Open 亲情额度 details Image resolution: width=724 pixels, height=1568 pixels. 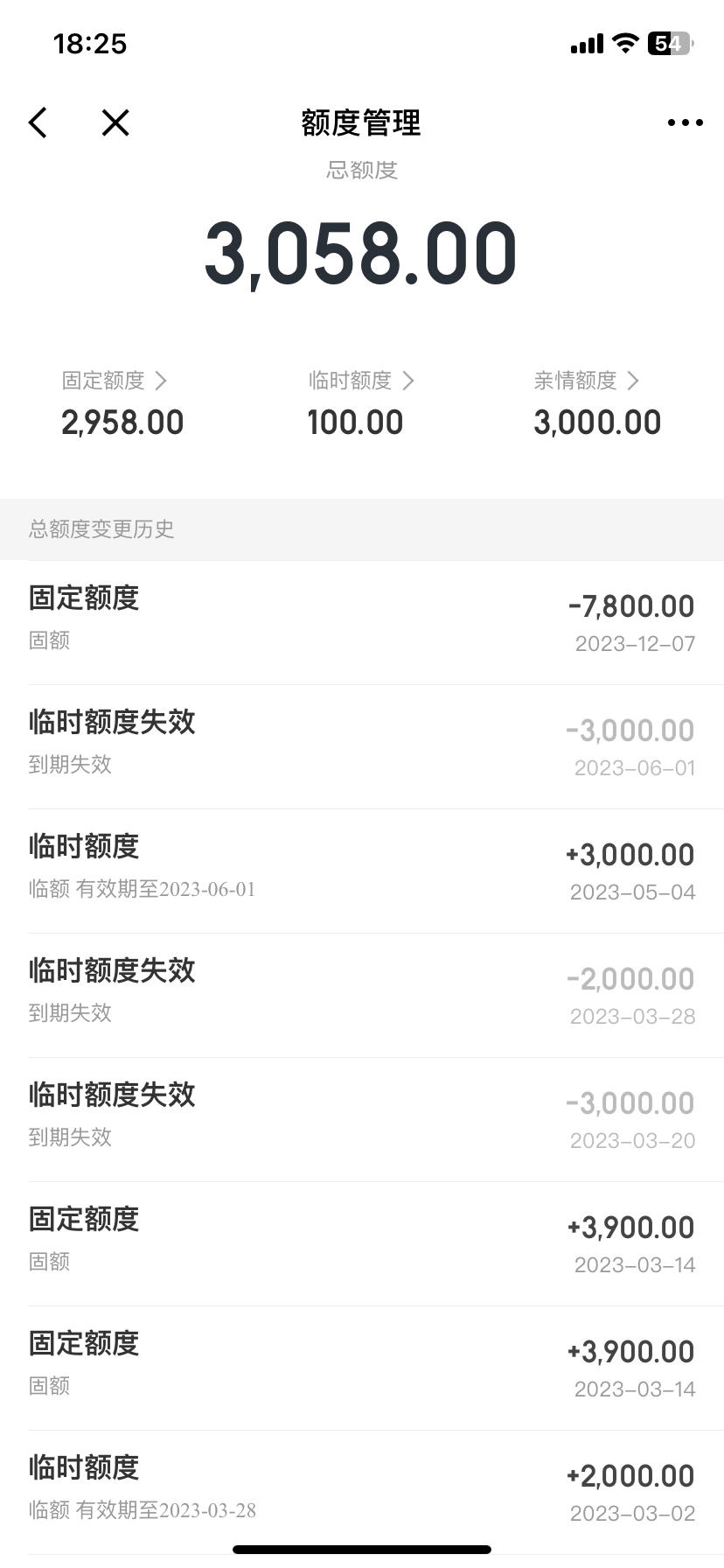(x=587, y=381)
